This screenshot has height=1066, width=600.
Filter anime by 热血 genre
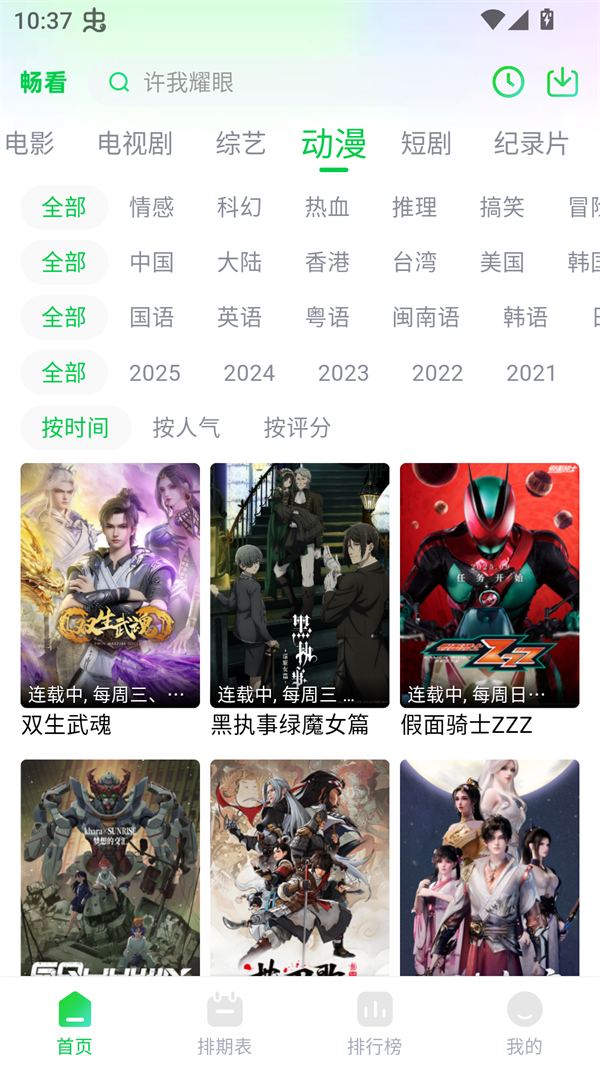(327, 207)
